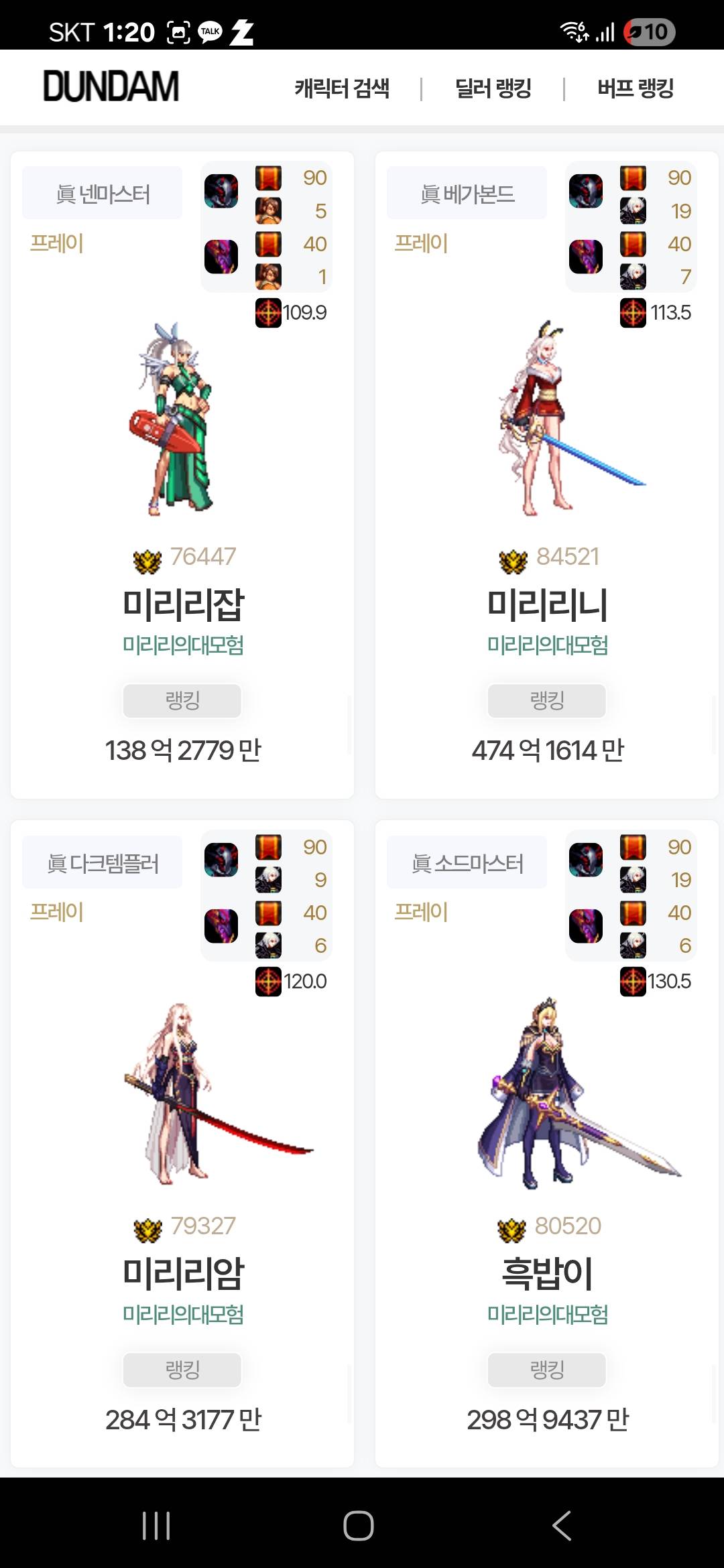The width and height of the screenshot is (724, 1568).
Task: Open character card 미리리암
Action: (182, 1272)
